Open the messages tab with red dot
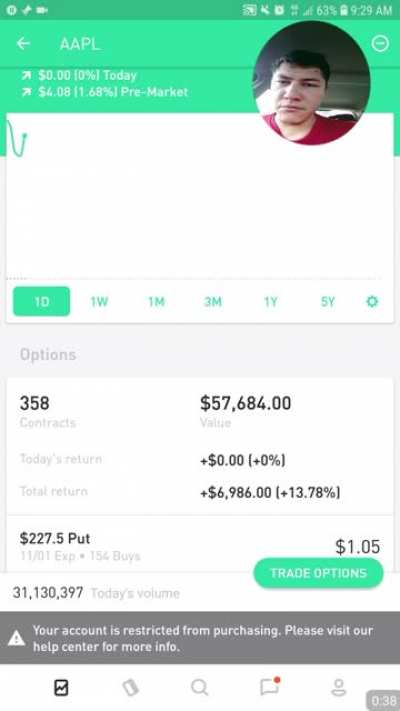This screenshot has height=711, width=400. click(x=269, y=687)
